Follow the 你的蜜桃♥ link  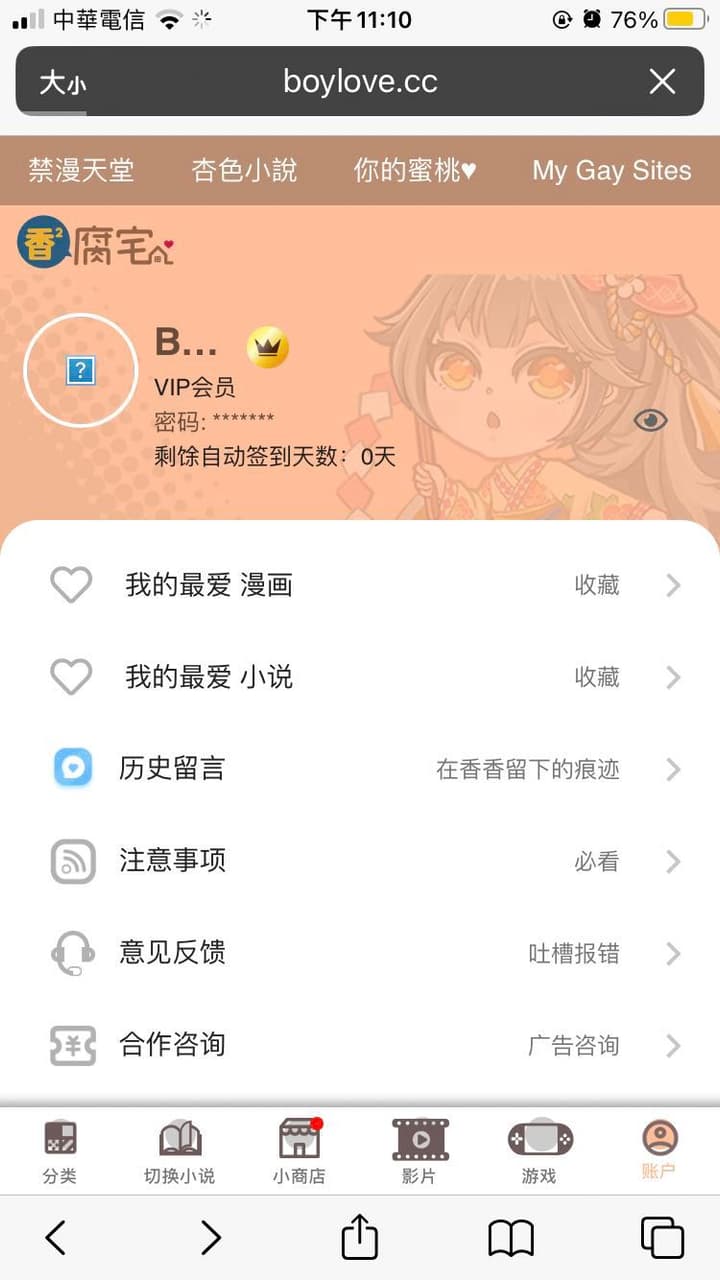pos(415,171)
